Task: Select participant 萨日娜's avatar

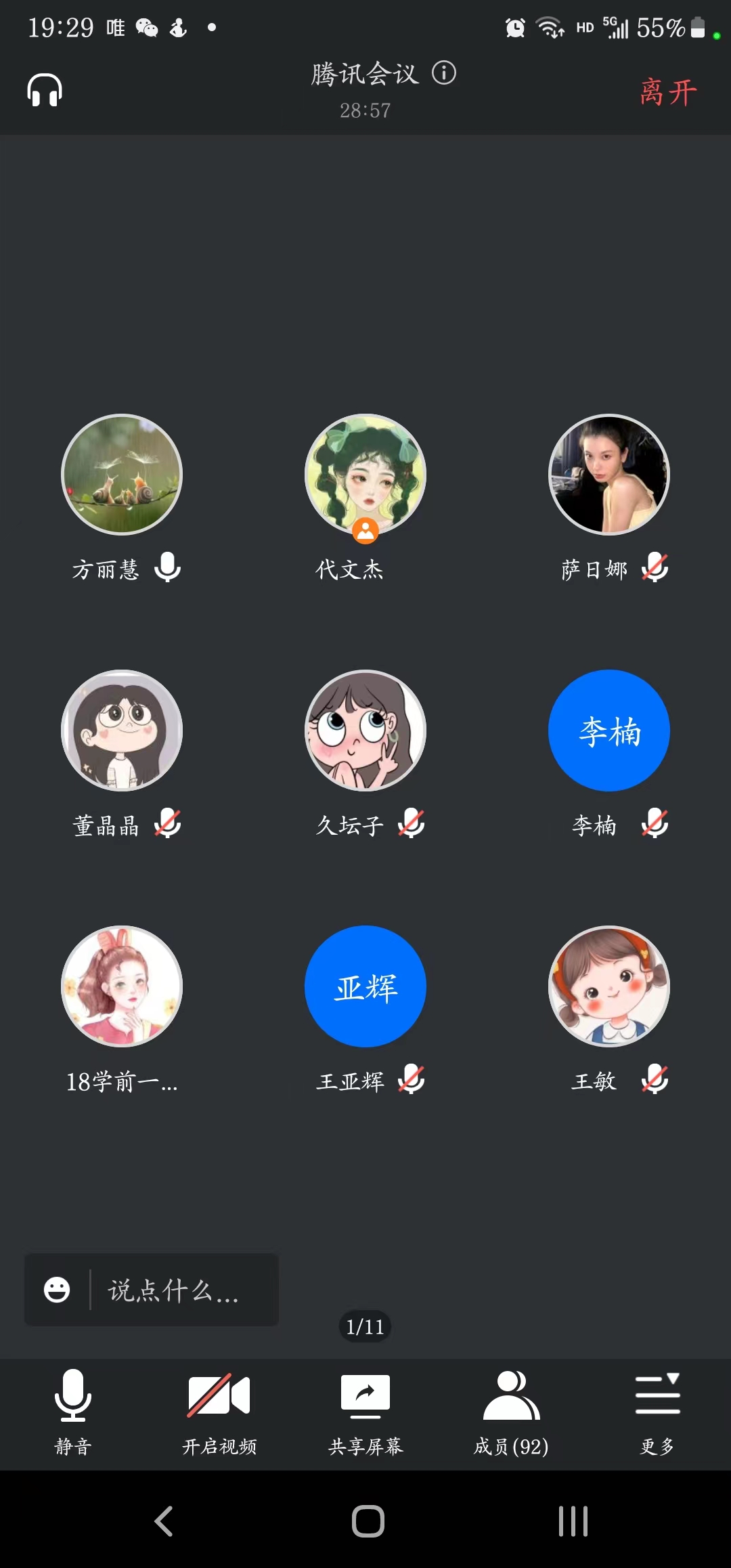Action: tap(609, 474)
